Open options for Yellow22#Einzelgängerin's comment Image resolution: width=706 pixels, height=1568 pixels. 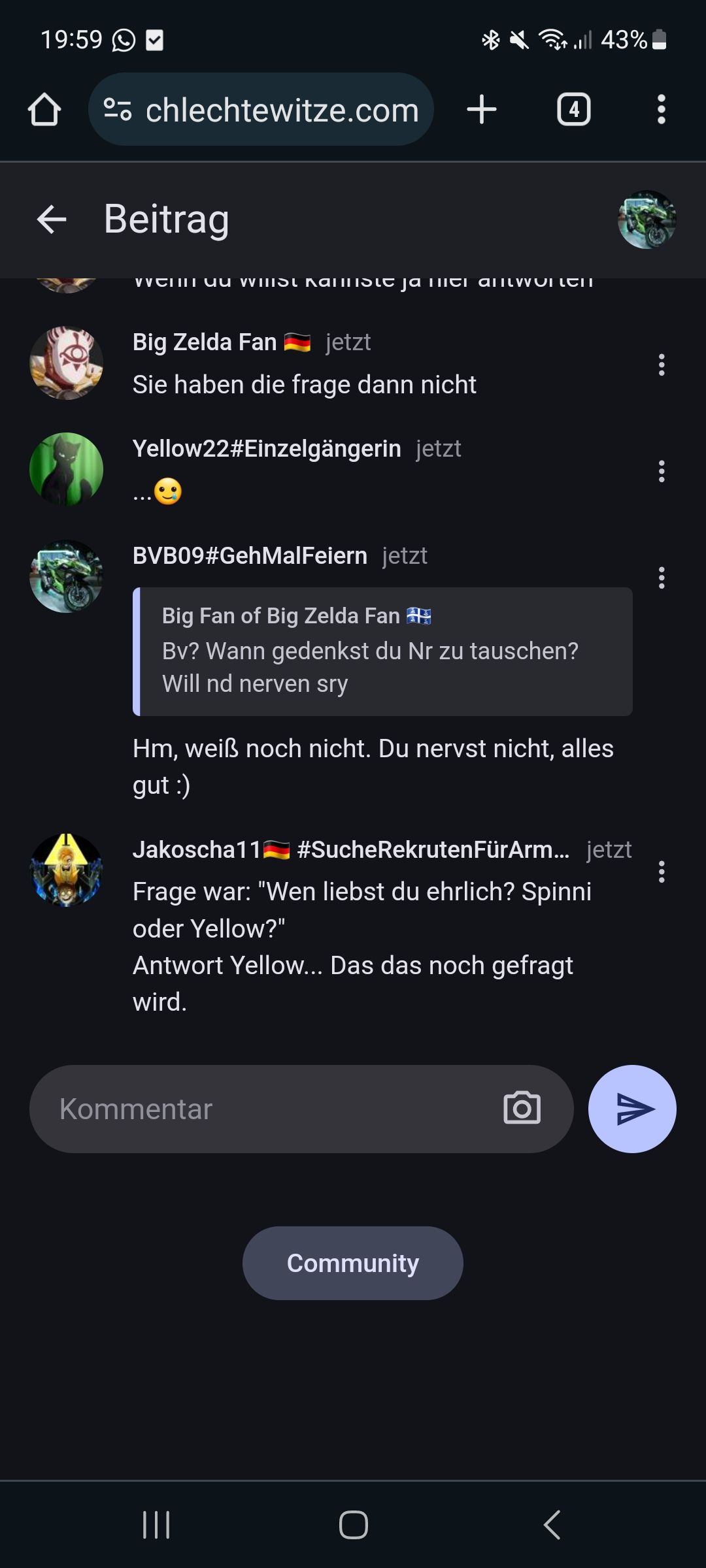click(662, 471)
